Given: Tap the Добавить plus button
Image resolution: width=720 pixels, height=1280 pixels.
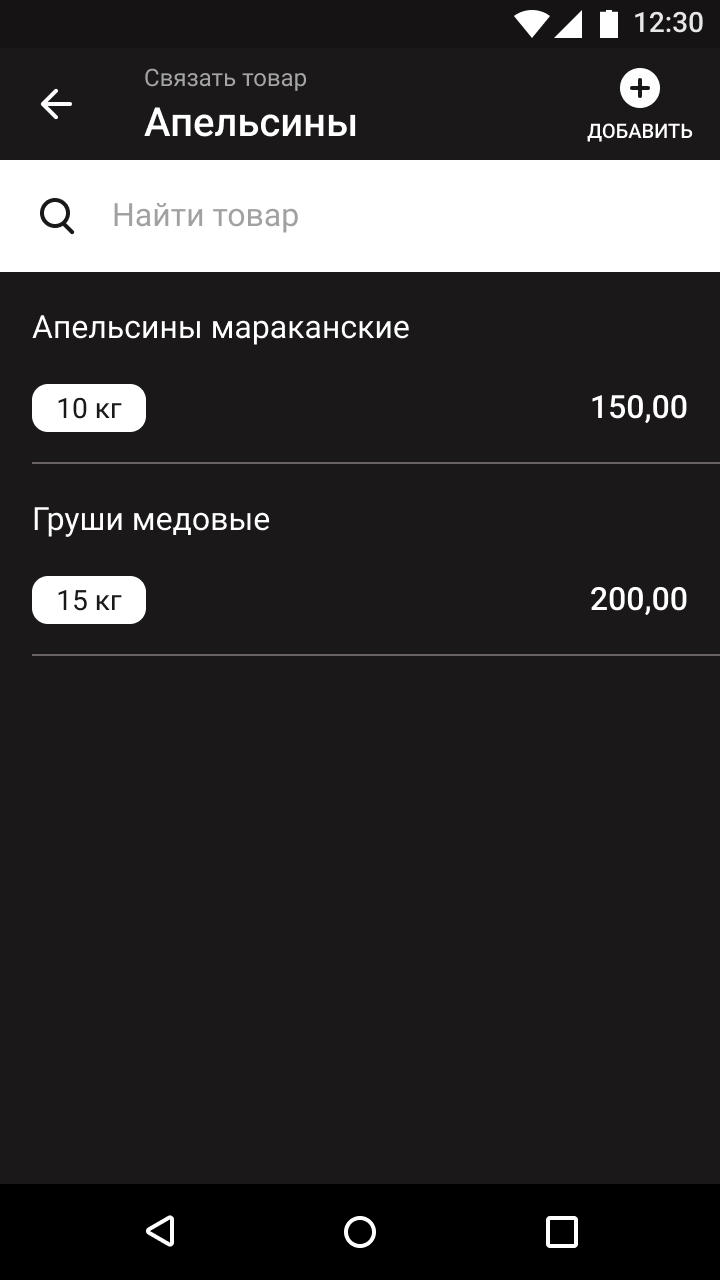Looking at the screenshot, I should click(639, 105).
